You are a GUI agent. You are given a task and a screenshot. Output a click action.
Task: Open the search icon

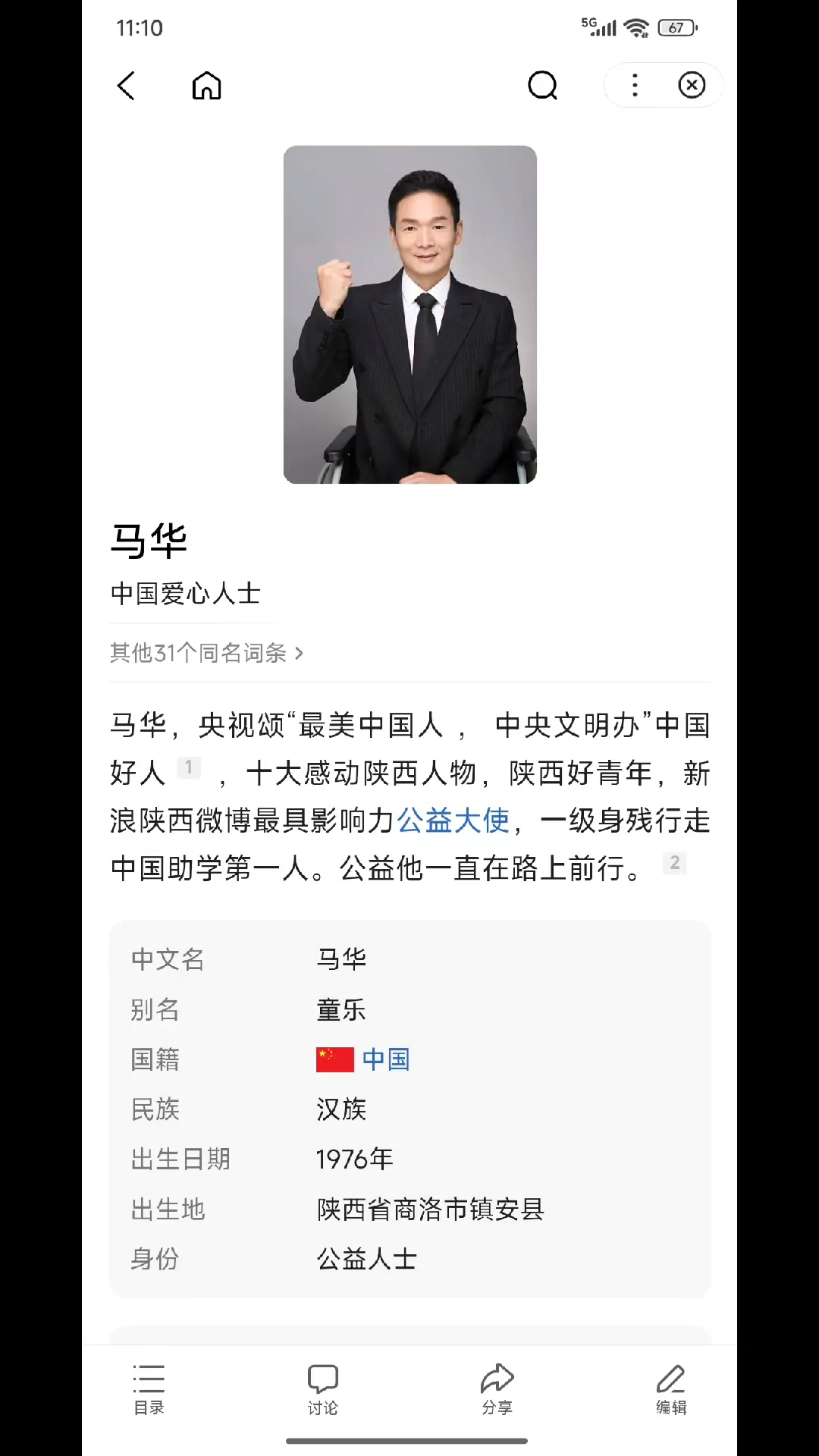coord(542,86)
